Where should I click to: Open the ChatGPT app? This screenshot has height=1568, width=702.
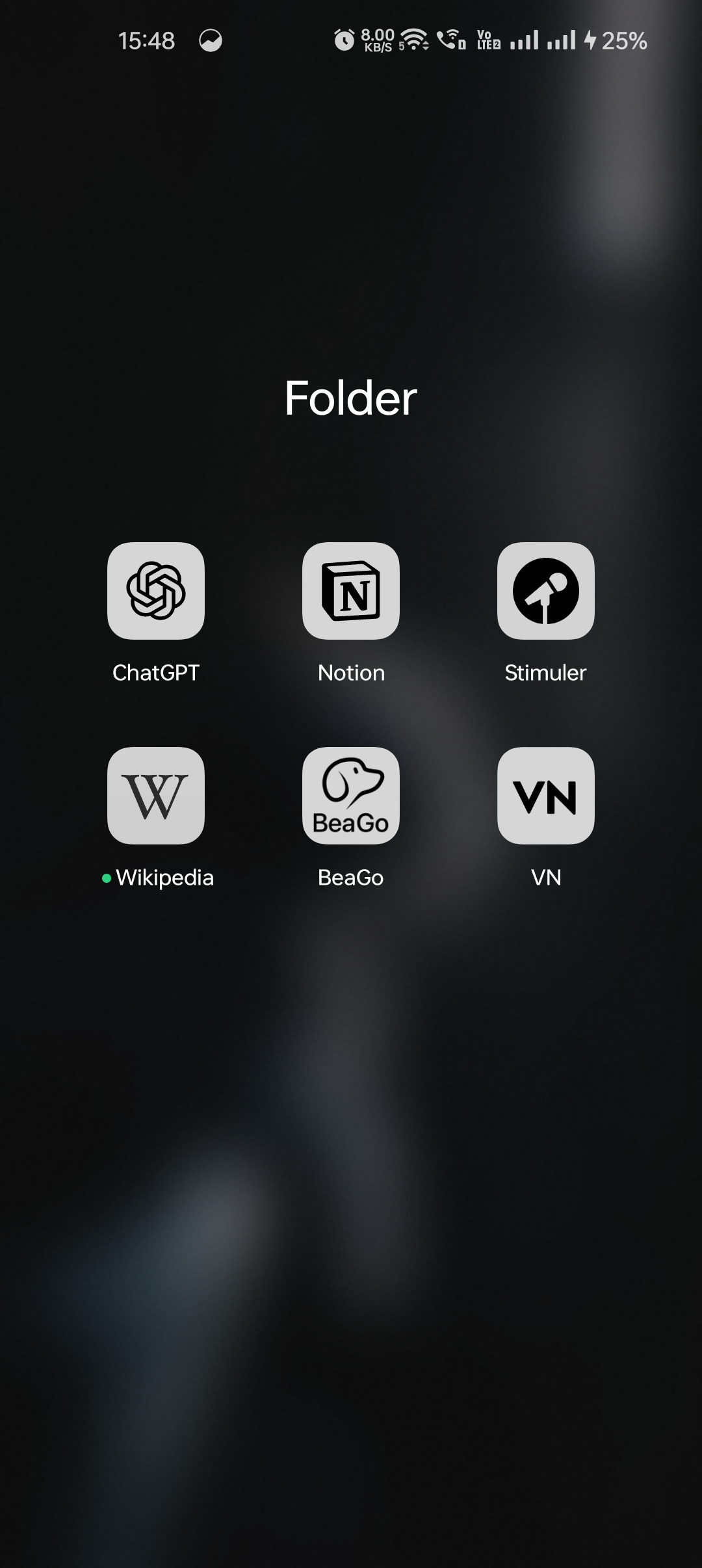click(156, 590)
